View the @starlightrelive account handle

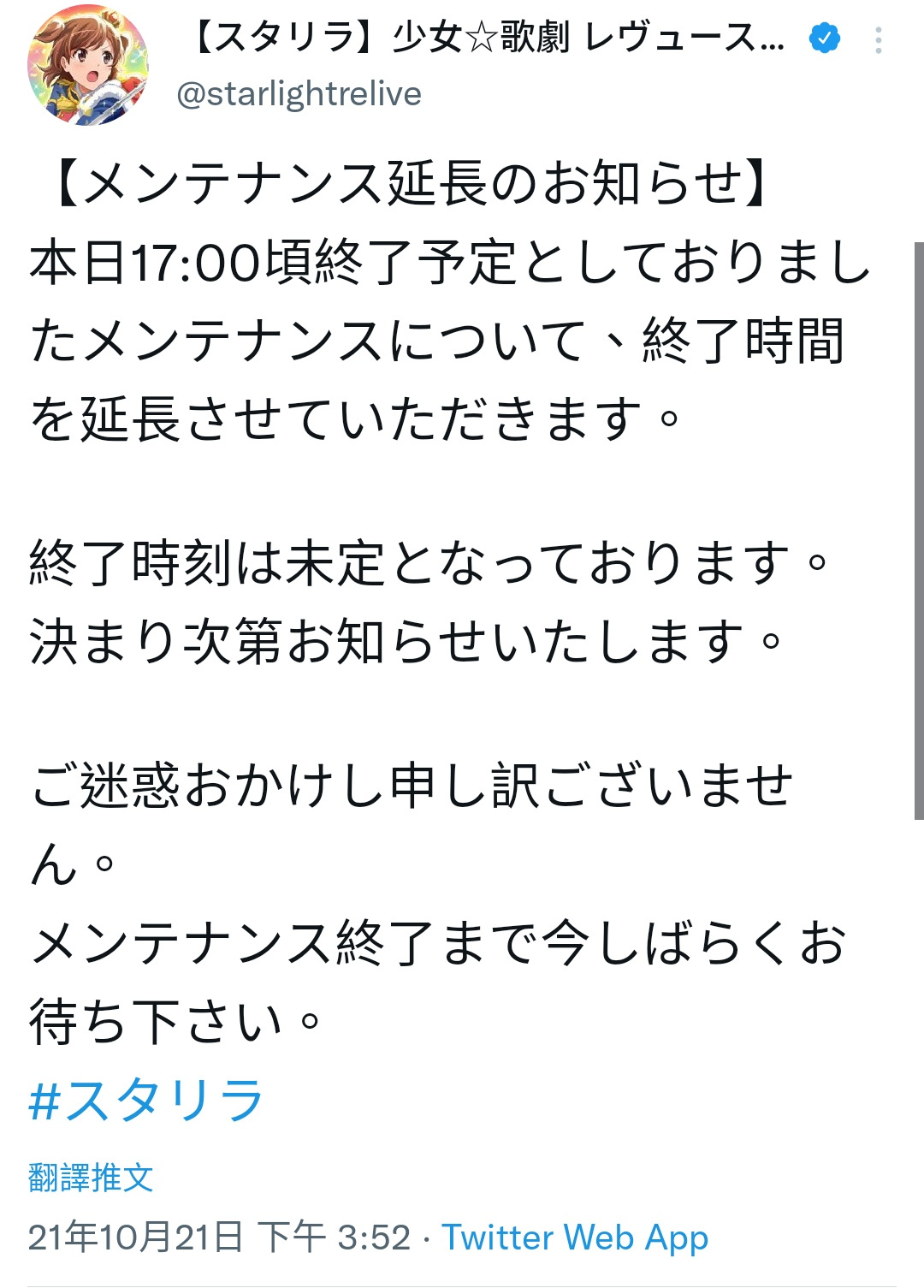click(299, 94)
